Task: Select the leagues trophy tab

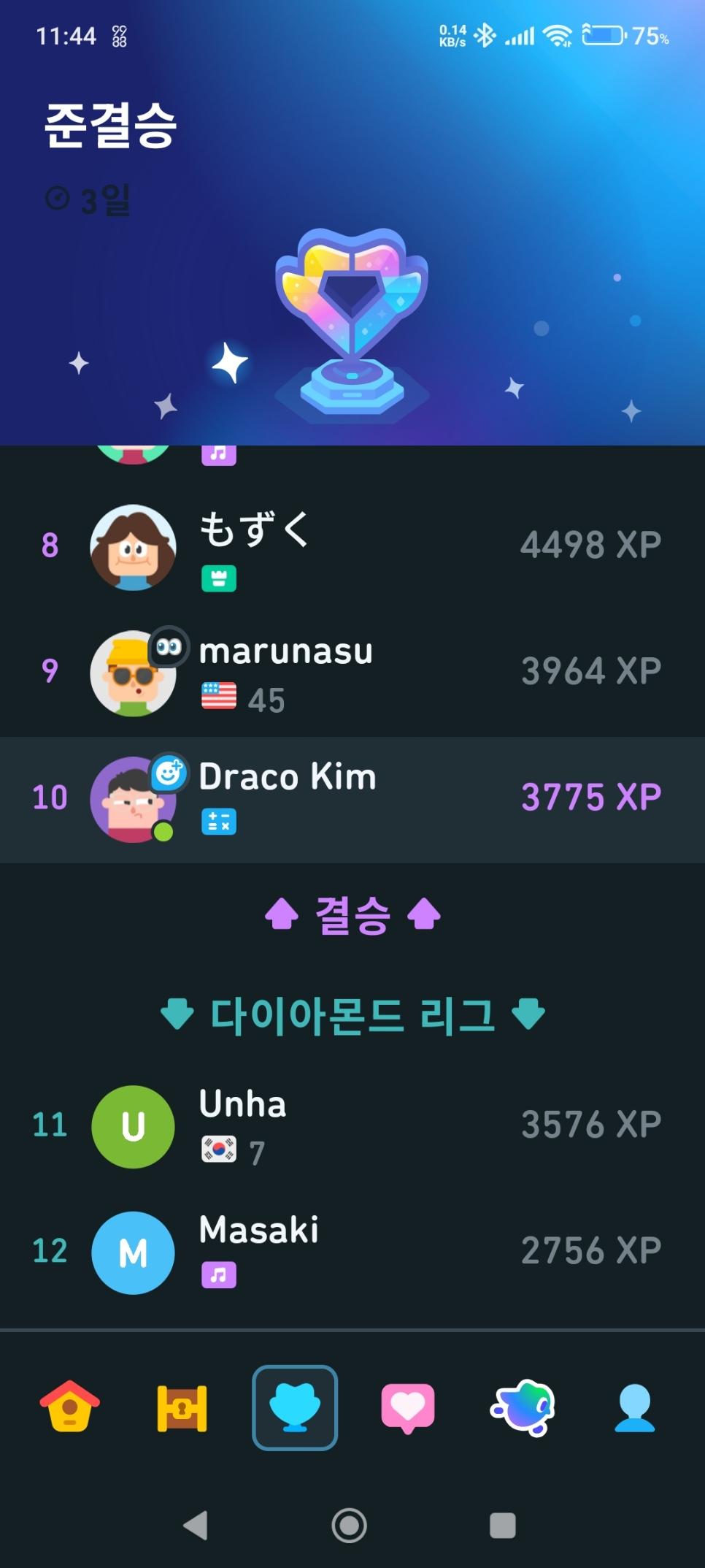Action: 295,1407
